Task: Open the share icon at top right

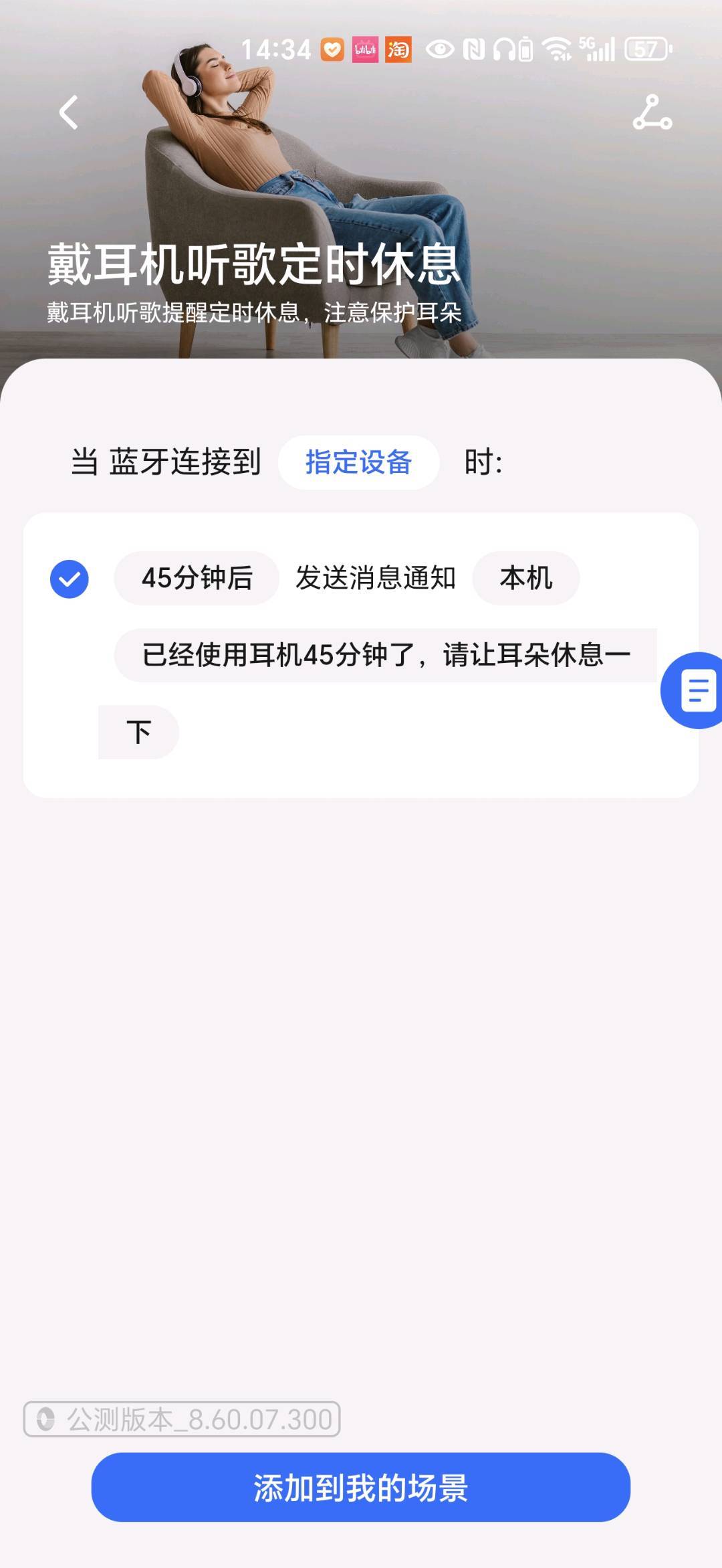Action: (x=652, y=112)
